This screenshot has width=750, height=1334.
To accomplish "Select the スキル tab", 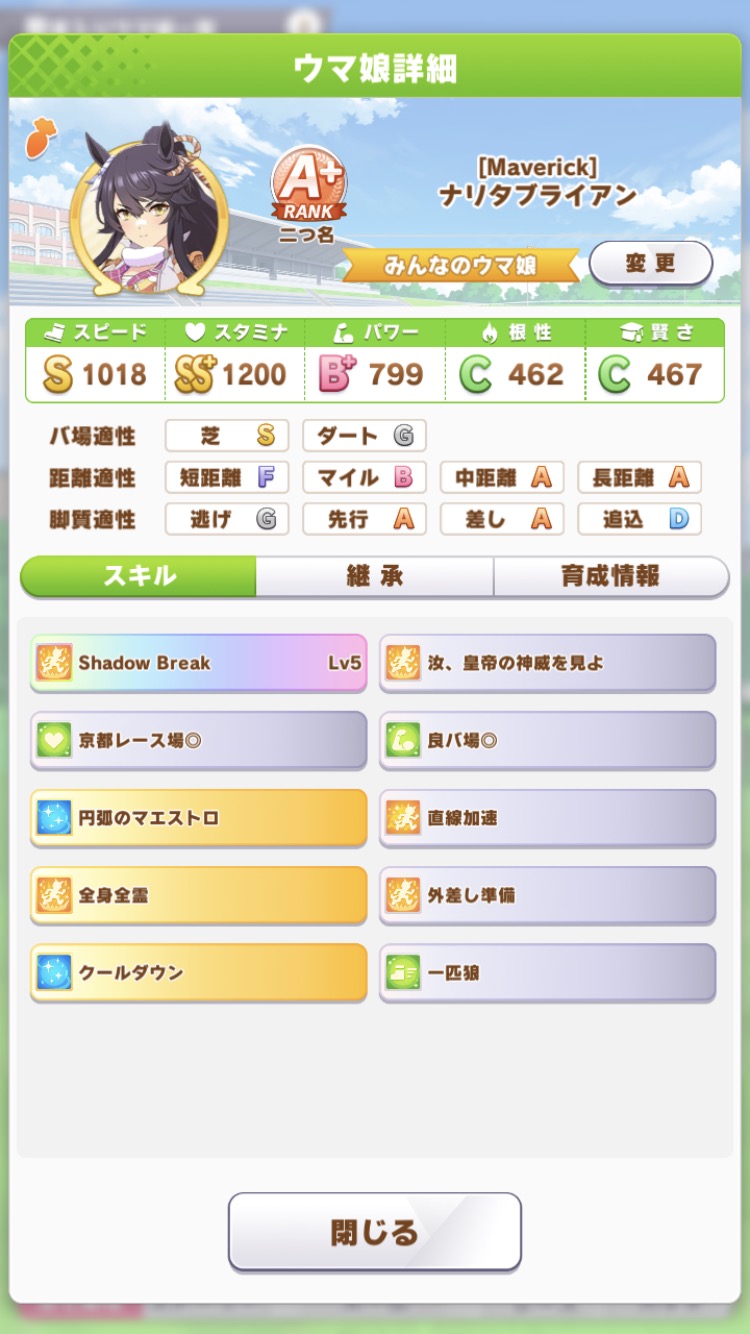I will click(x=139, y=577).
